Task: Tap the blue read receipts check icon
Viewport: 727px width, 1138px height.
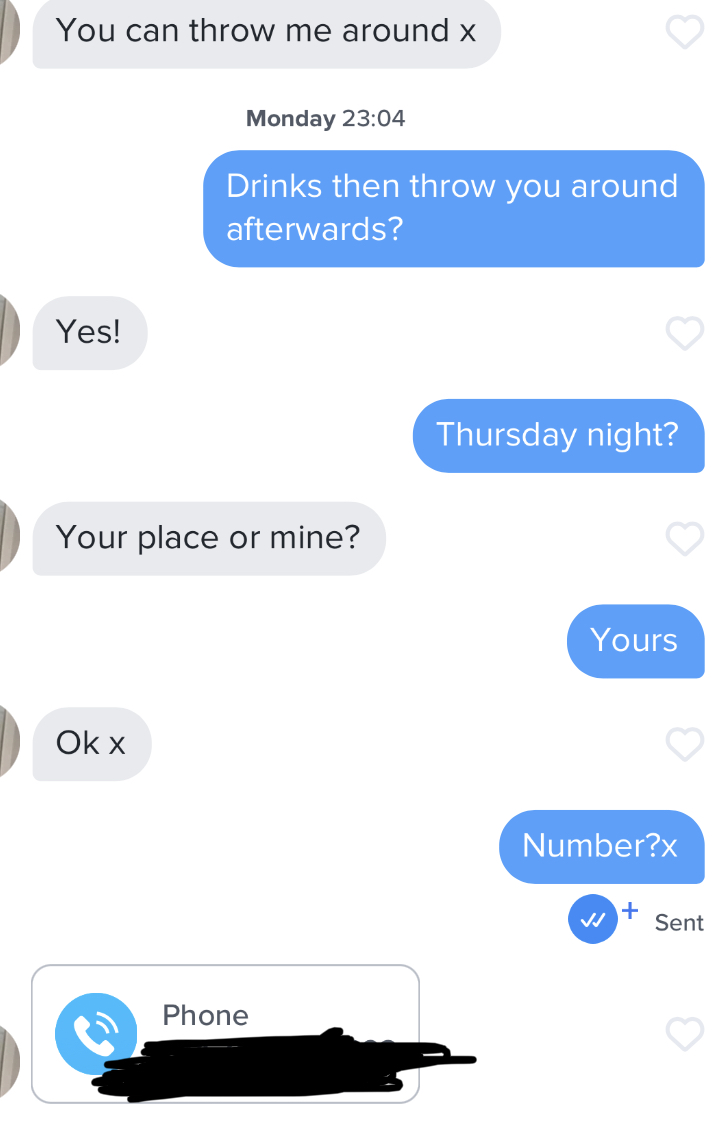Action: (x=593, y=919)
